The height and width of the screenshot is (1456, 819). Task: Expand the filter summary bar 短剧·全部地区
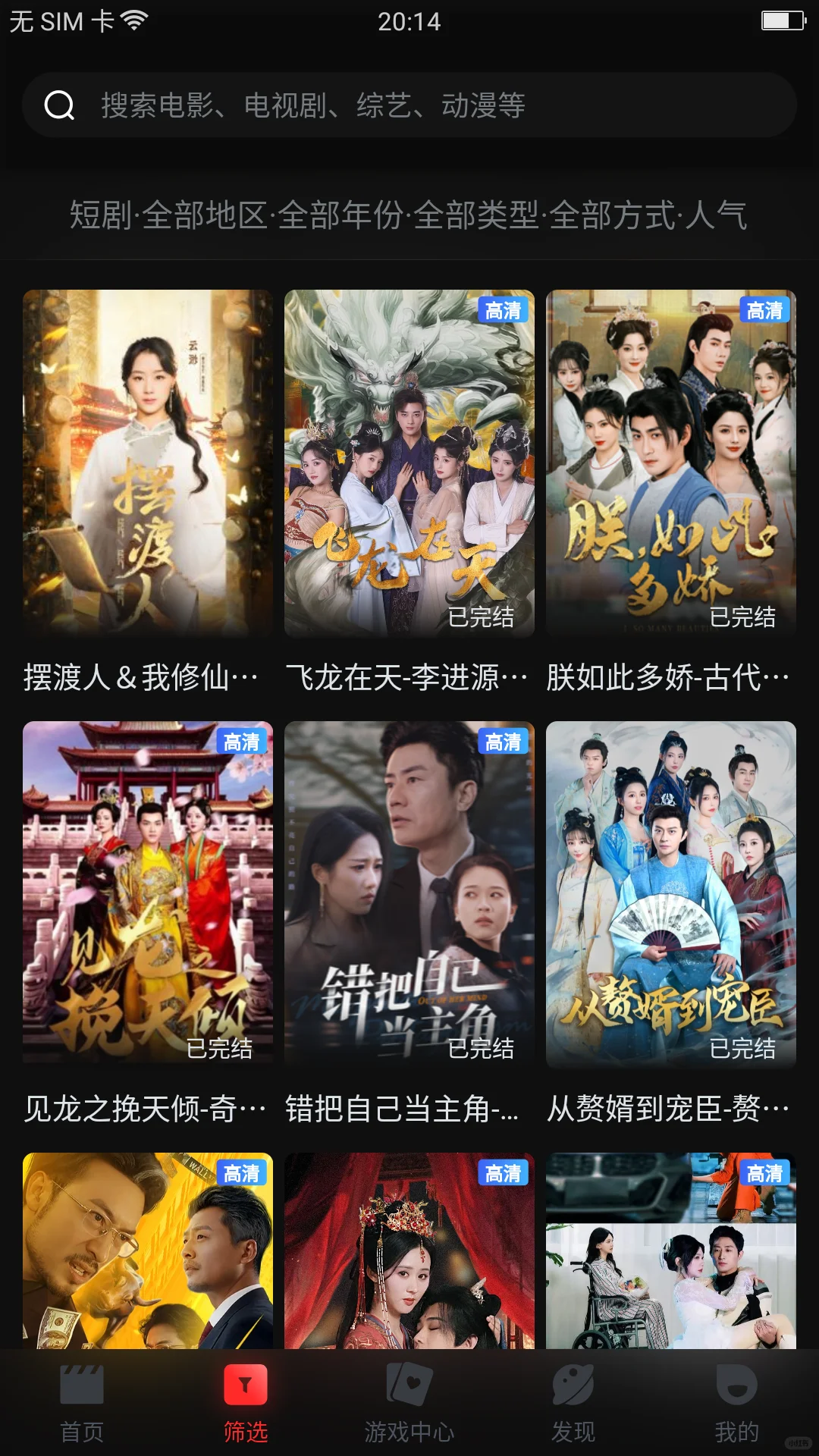[409, 215]
